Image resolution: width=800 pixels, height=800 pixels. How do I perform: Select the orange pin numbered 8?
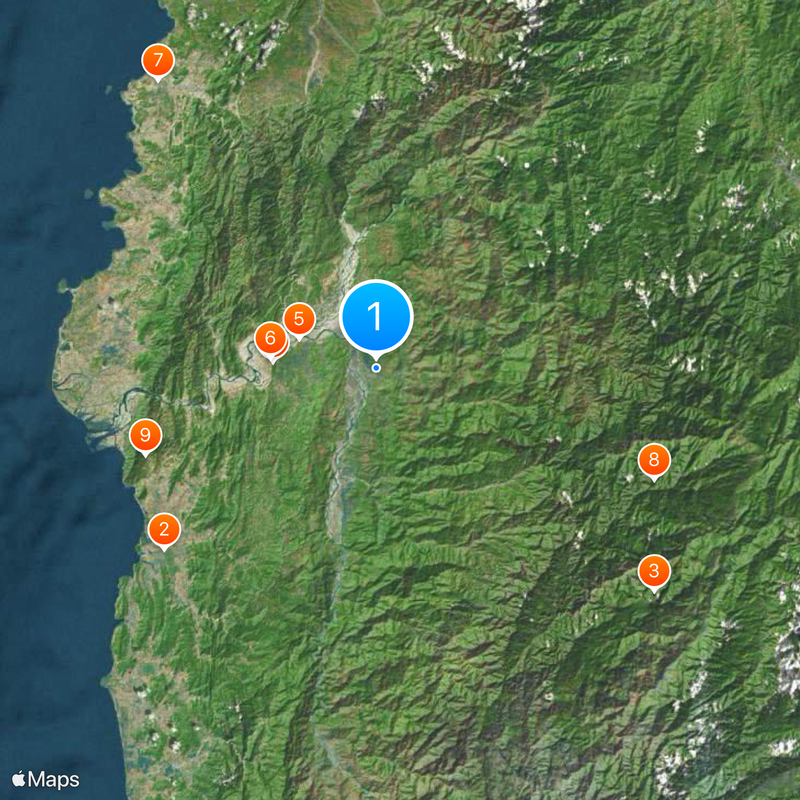[654, 460]
